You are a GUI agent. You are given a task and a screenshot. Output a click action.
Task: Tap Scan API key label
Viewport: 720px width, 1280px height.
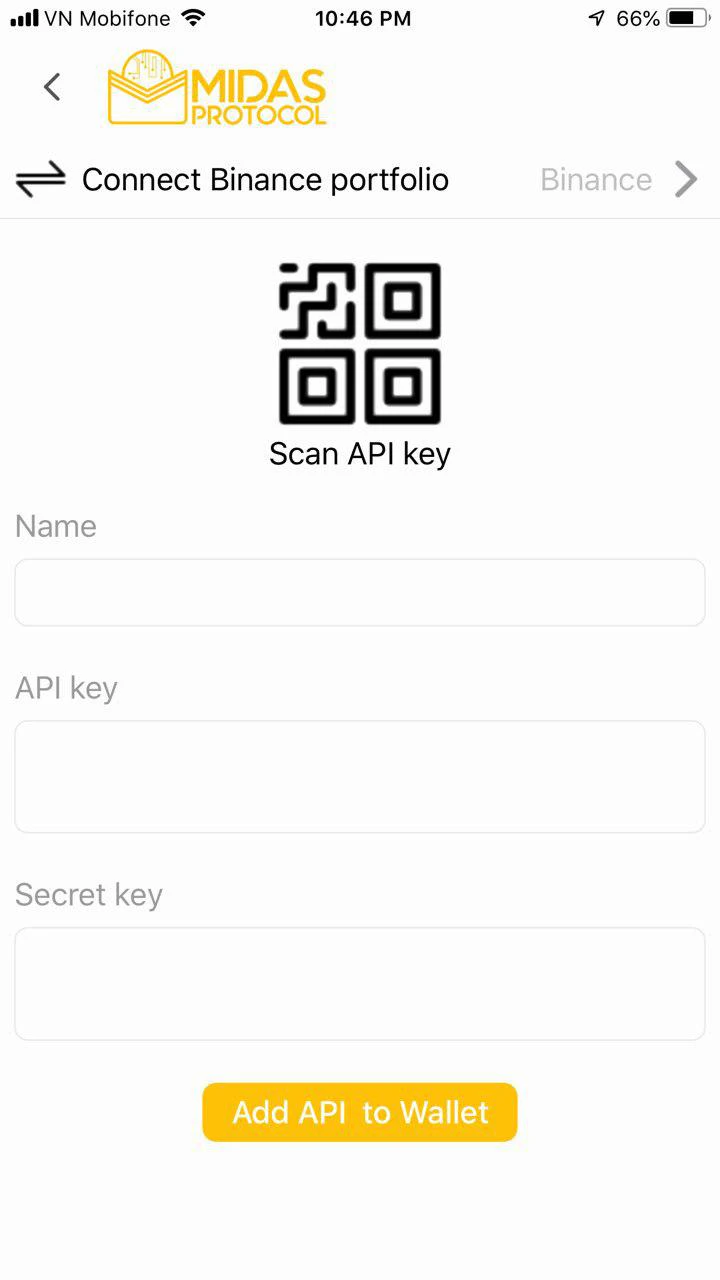(x=359, y=453)
